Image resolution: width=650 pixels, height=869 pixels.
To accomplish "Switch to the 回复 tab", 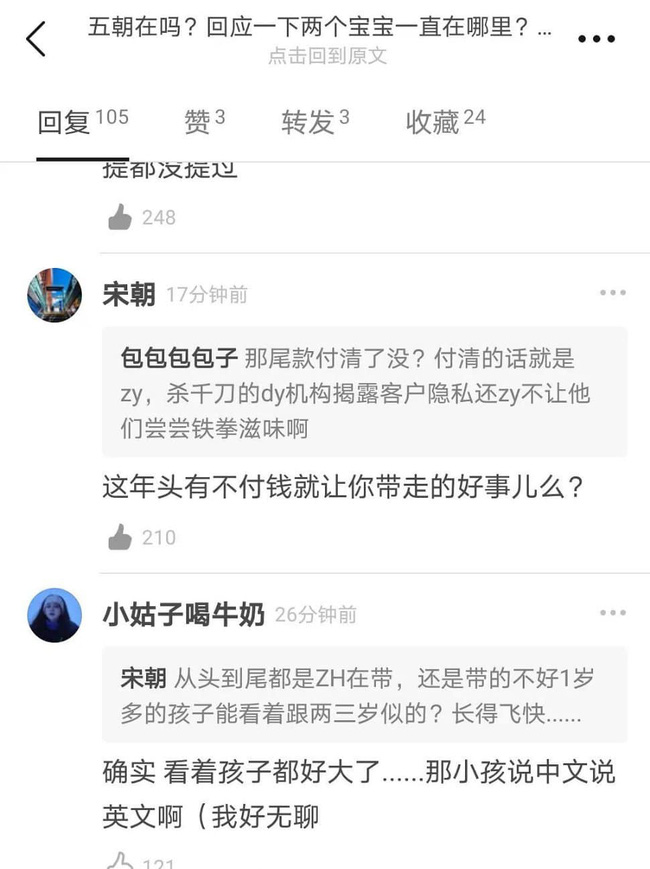I will [82, 122].
